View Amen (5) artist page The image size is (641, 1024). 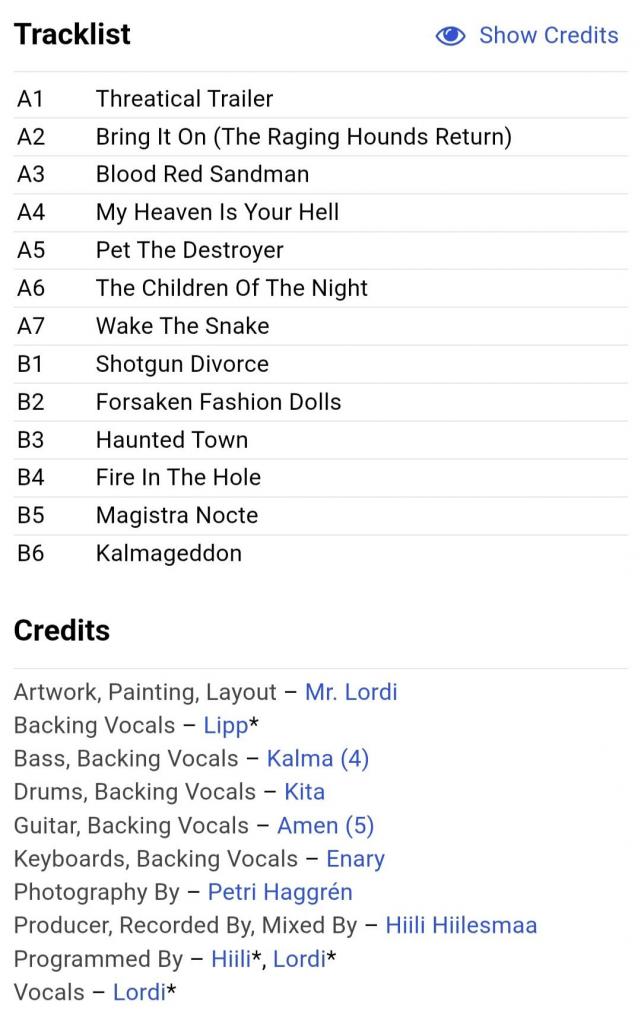point(325,826)
